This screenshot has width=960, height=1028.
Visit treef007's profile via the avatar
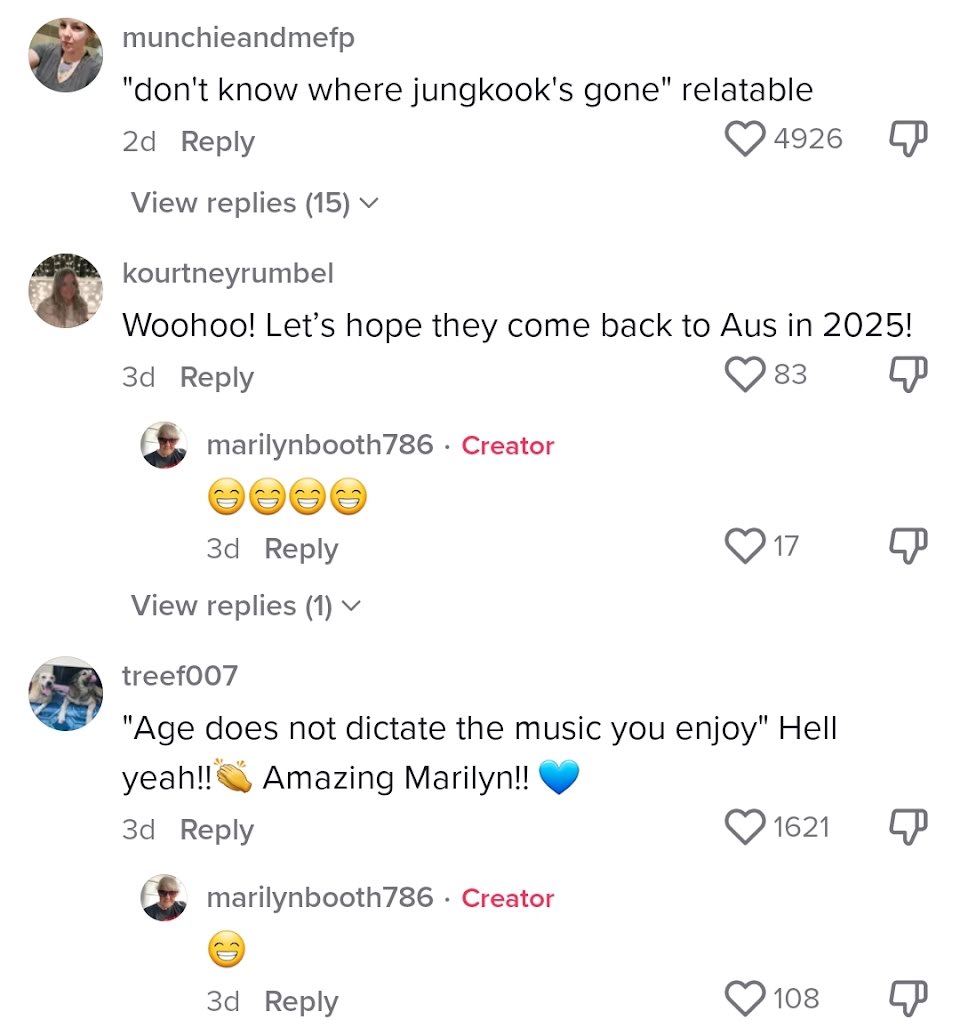(66, 694)
